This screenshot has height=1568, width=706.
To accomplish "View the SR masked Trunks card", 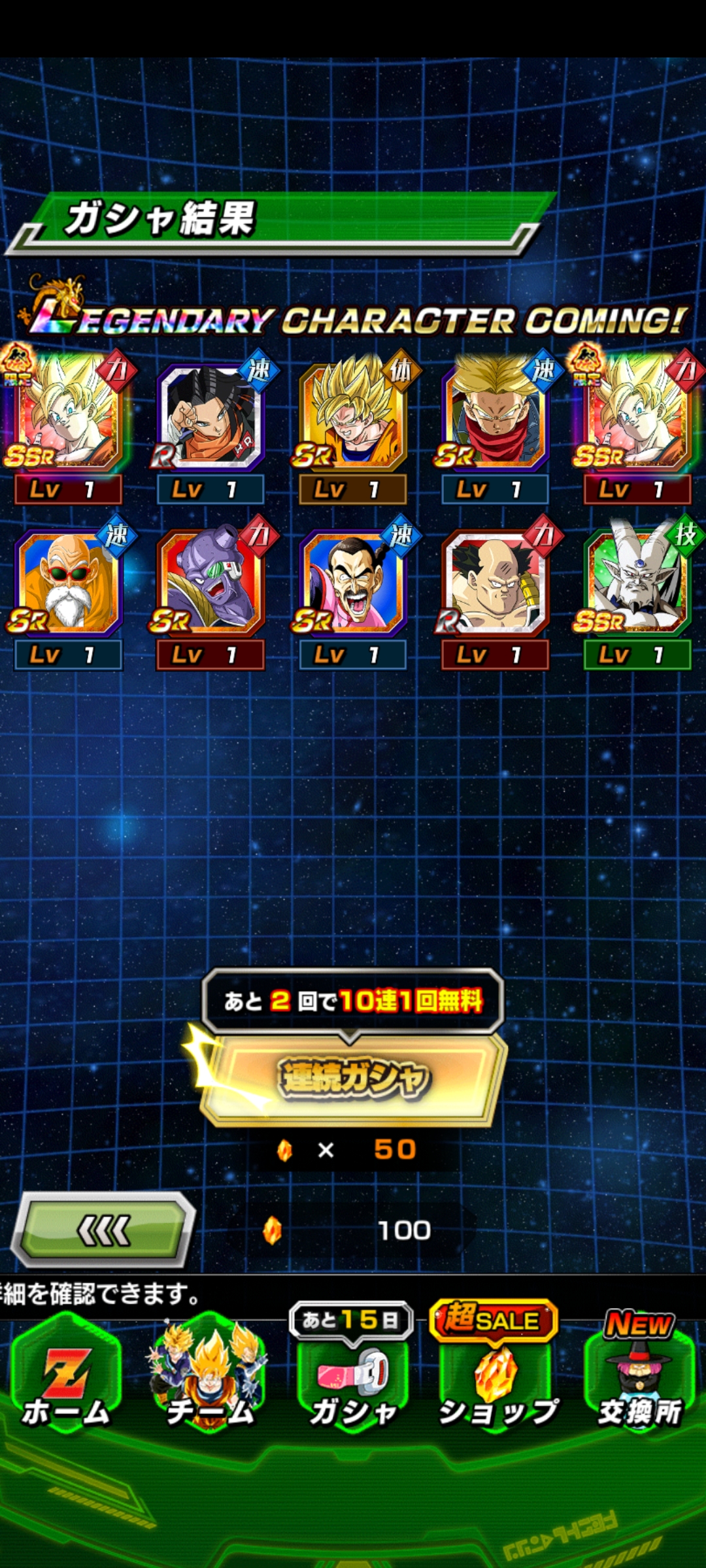I will 496,418.
